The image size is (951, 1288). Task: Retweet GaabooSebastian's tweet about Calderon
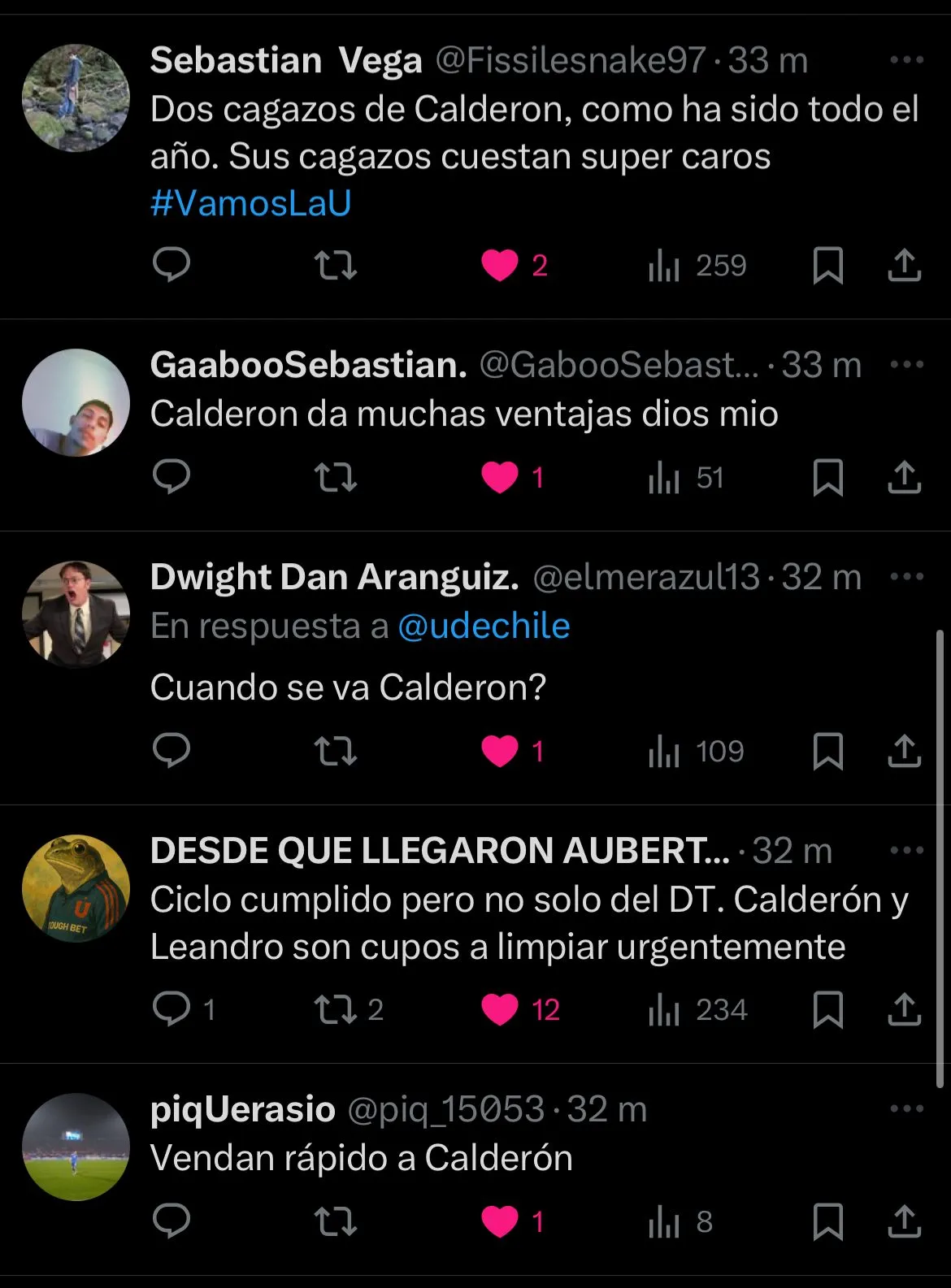(336, 477)
